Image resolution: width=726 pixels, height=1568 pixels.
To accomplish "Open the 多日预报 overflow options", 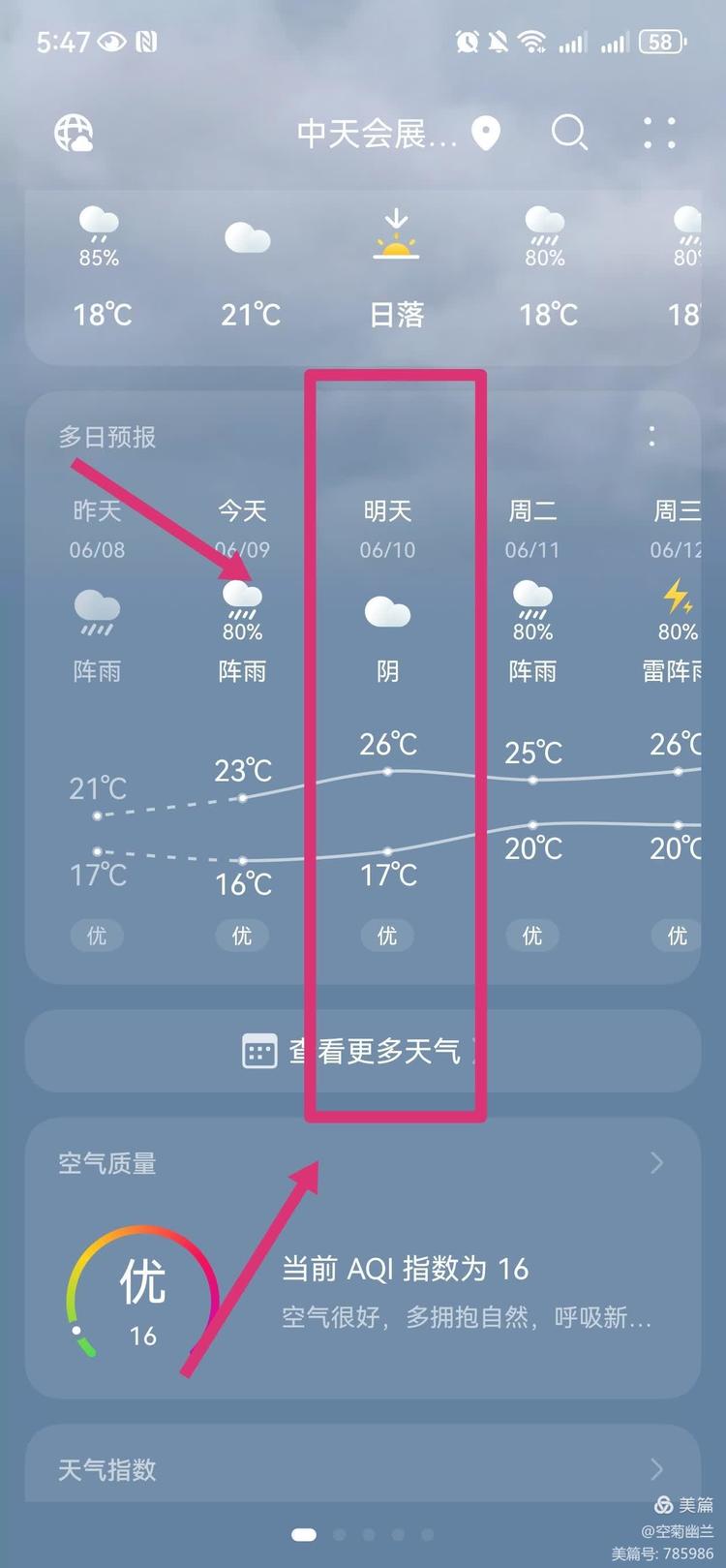I will coord(652,437).
